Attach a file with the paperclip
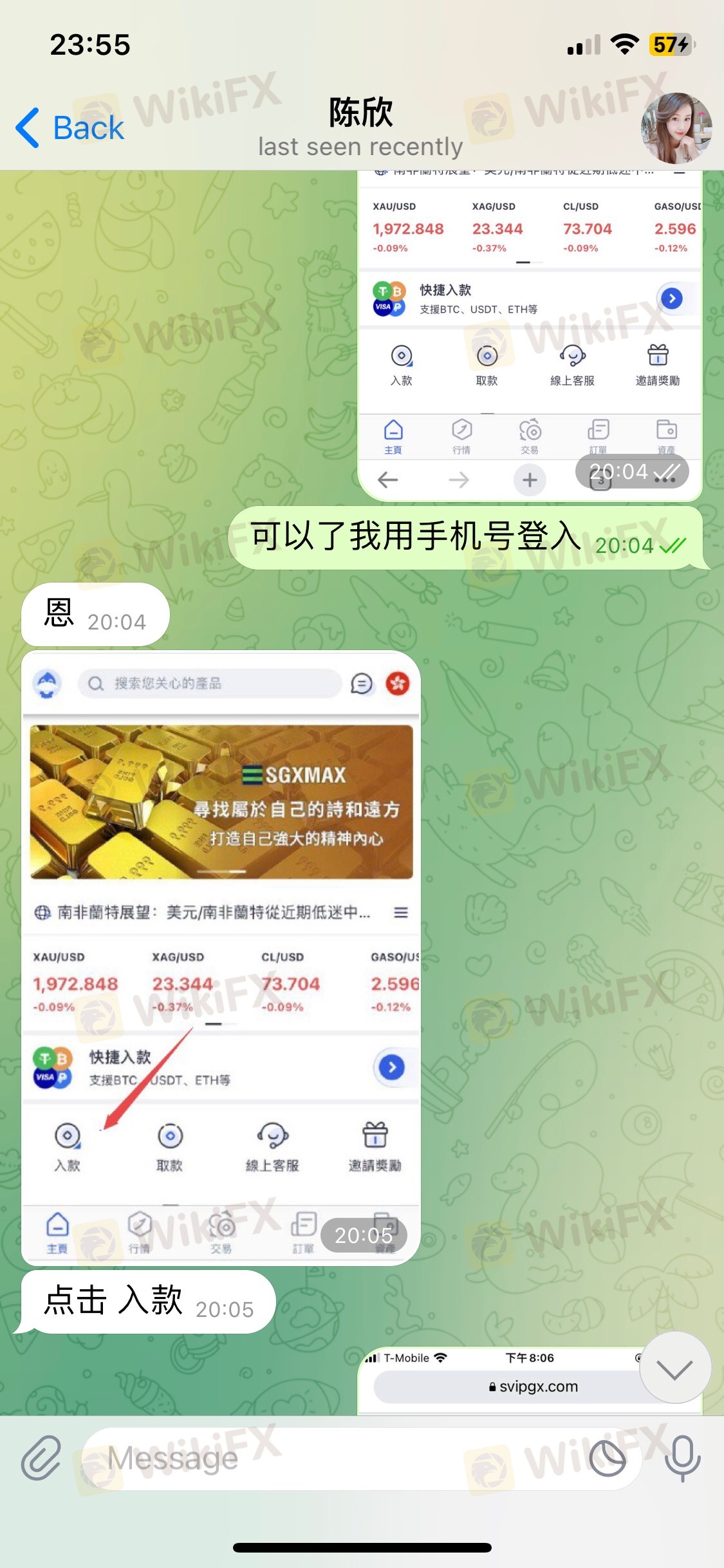Viewport: 724px width, 1568px height. [x=41, y=1458]
